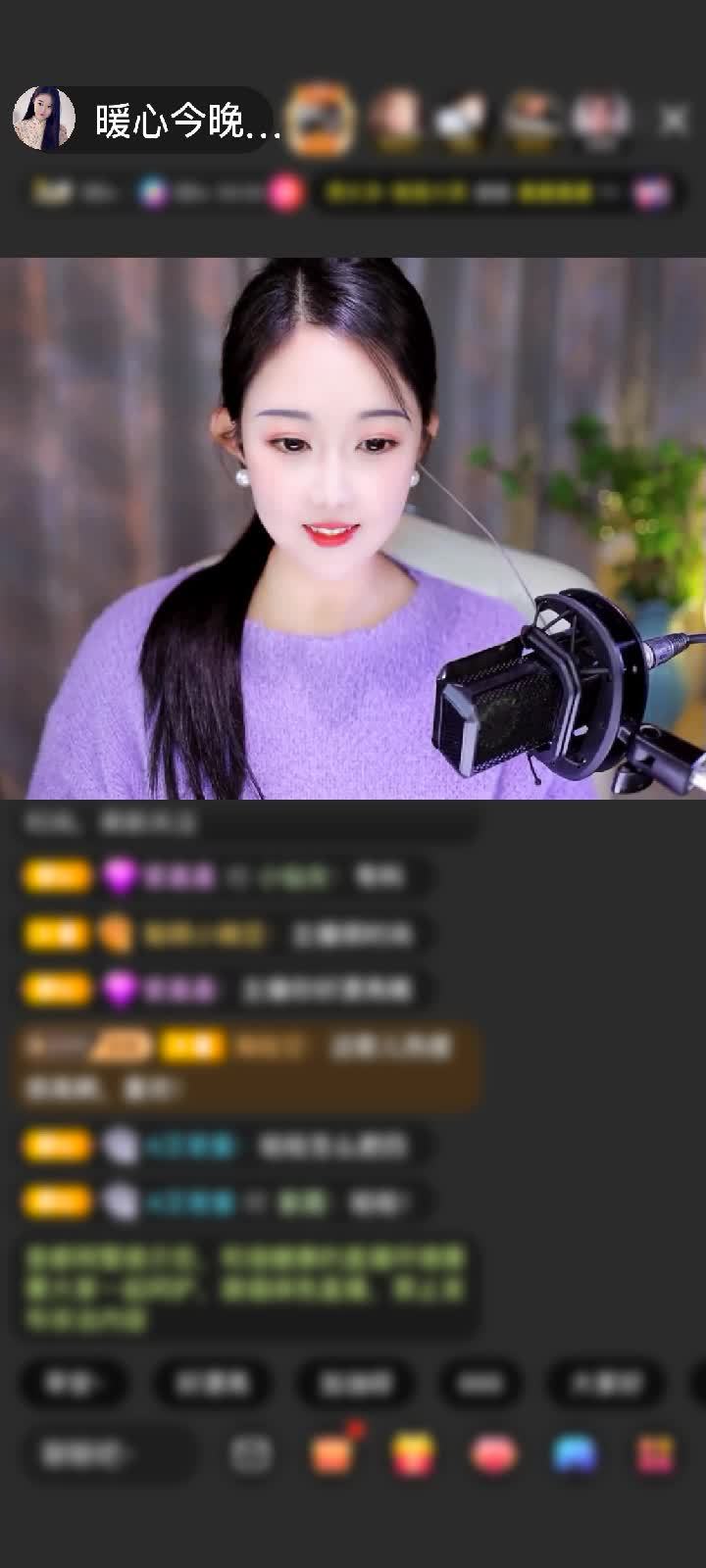Send a like with the pink heart icon
This screenshot has height=1568, width=706.
(493, 1454)
